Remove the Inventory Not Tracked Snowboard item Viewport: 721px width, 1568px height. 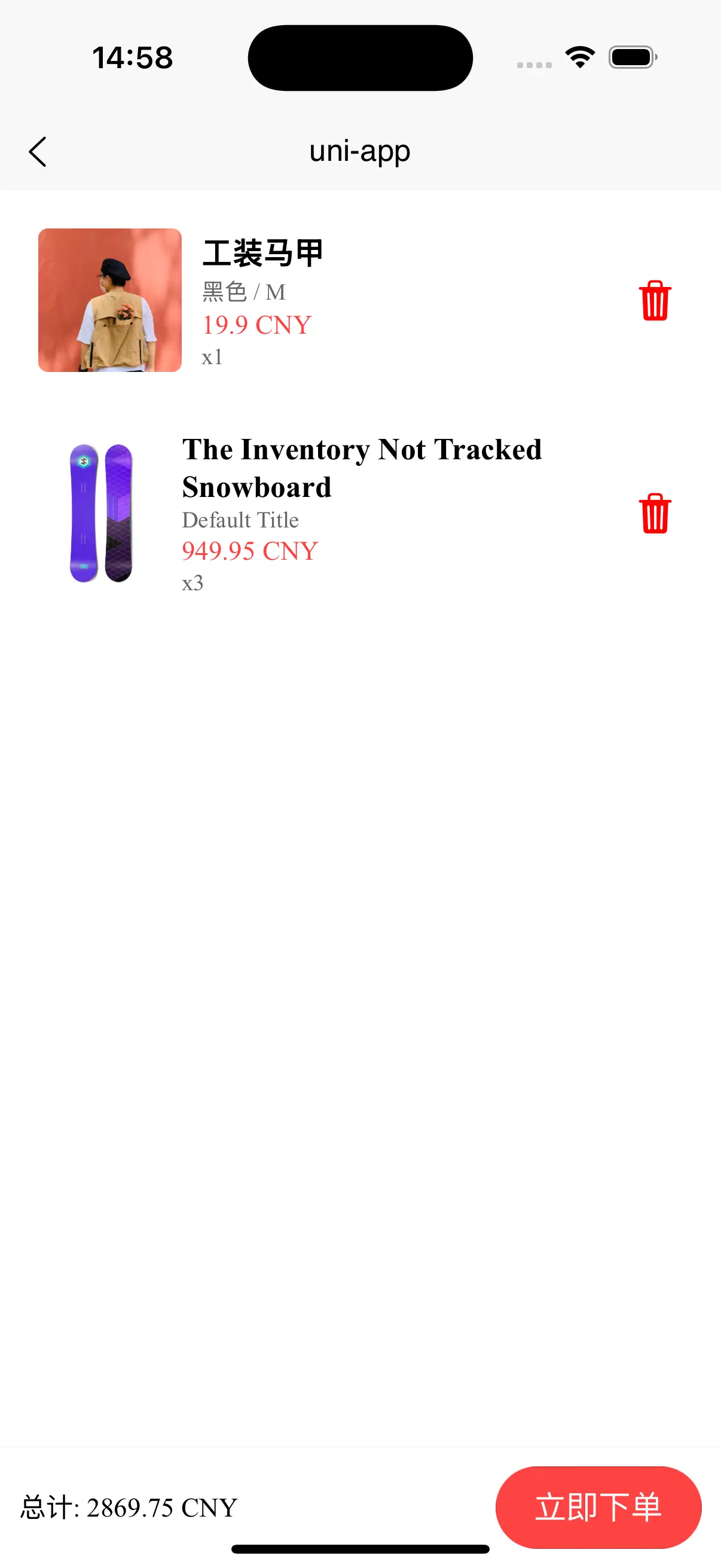point(655,513)
